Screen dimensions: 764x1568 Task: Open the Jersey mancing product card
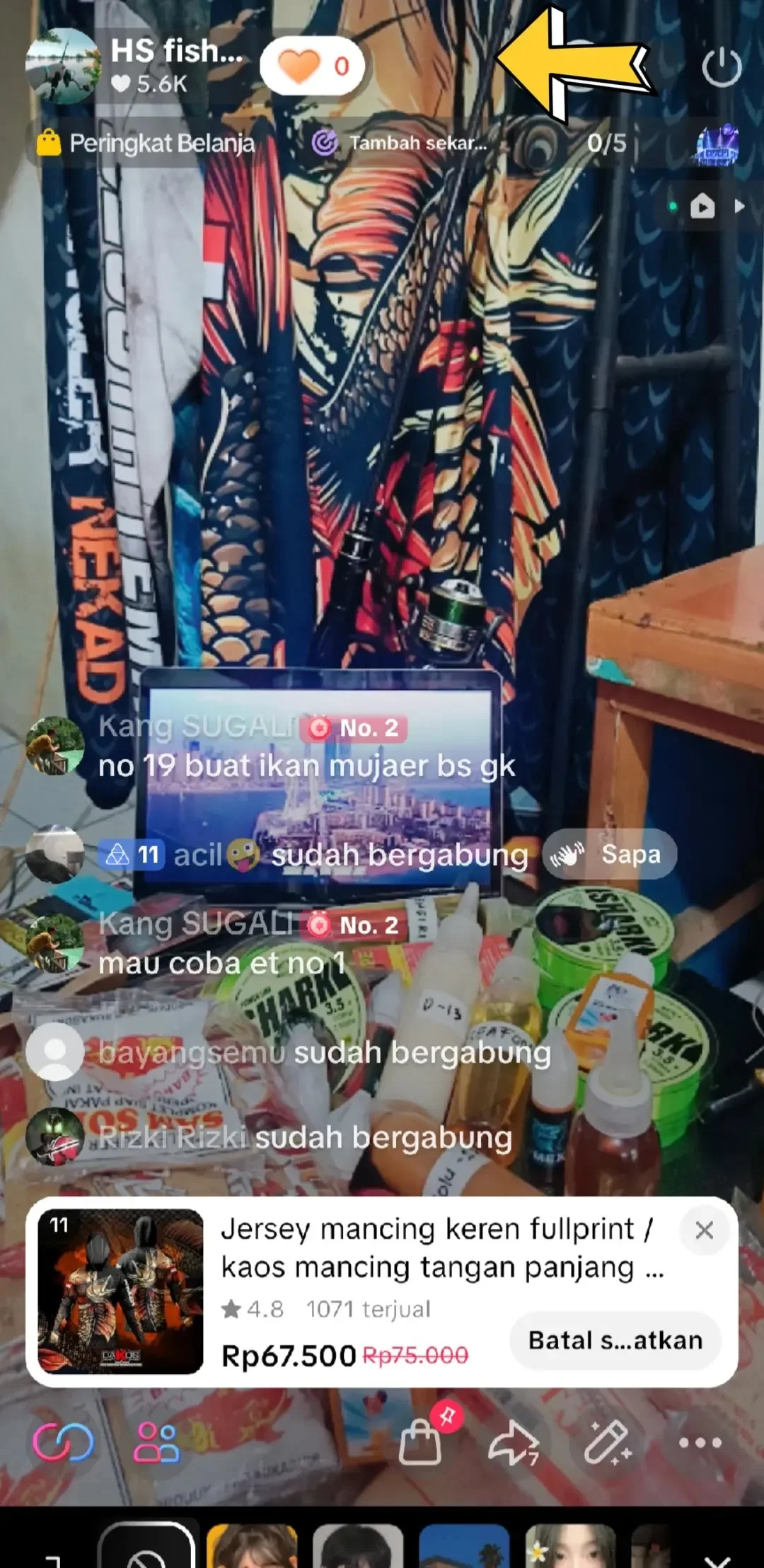[382, 1291]
